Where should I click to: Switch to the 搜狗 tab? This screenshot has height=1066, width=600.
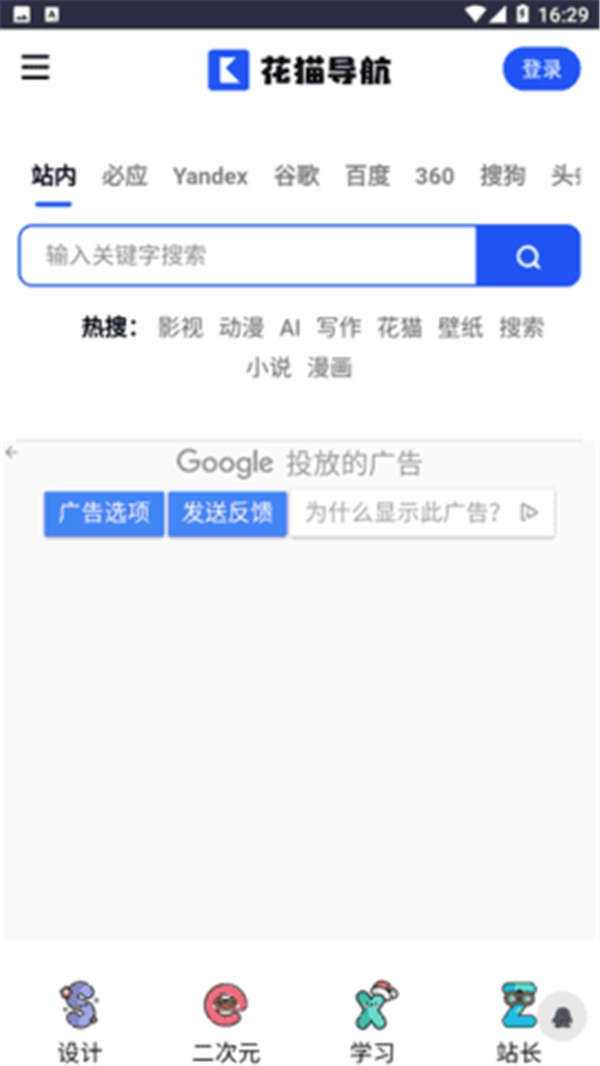[x=502, y=177]
